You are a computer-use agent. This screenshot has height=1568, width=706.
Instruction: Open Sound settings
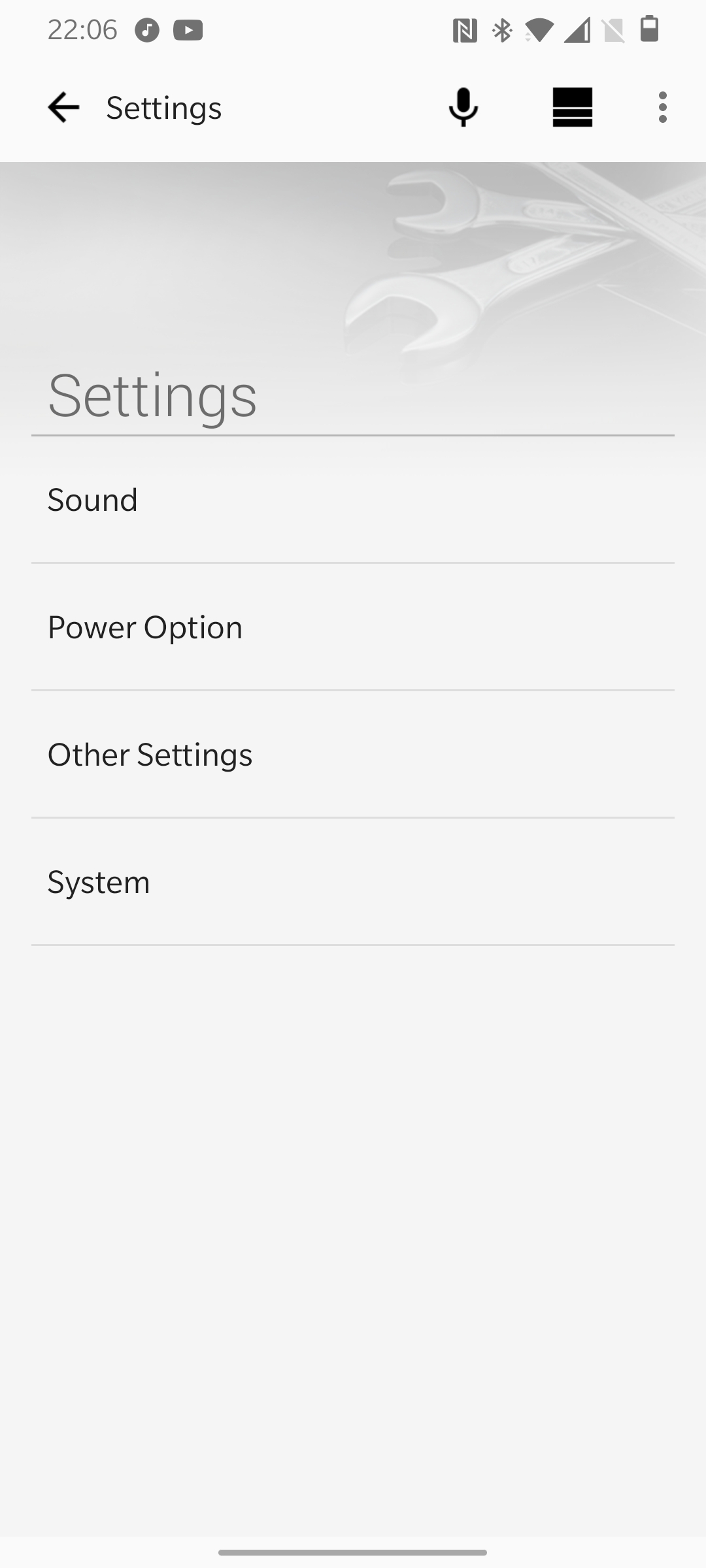tap(353, 500)
